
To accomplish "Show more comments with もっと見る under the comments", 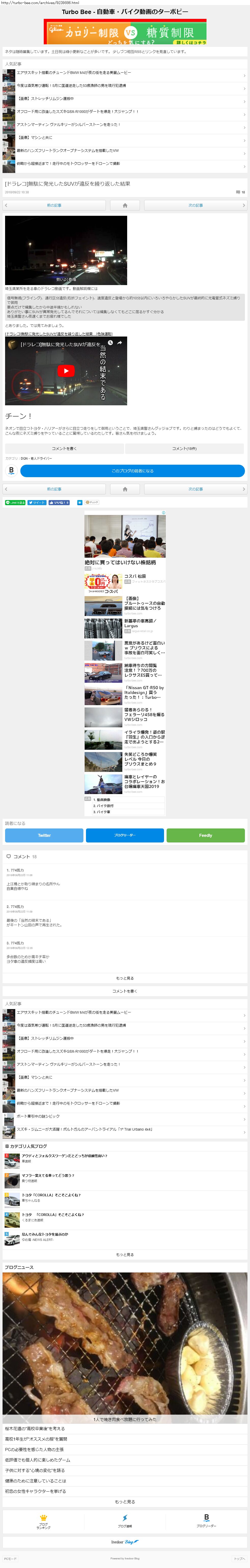I will click(125, 978).
